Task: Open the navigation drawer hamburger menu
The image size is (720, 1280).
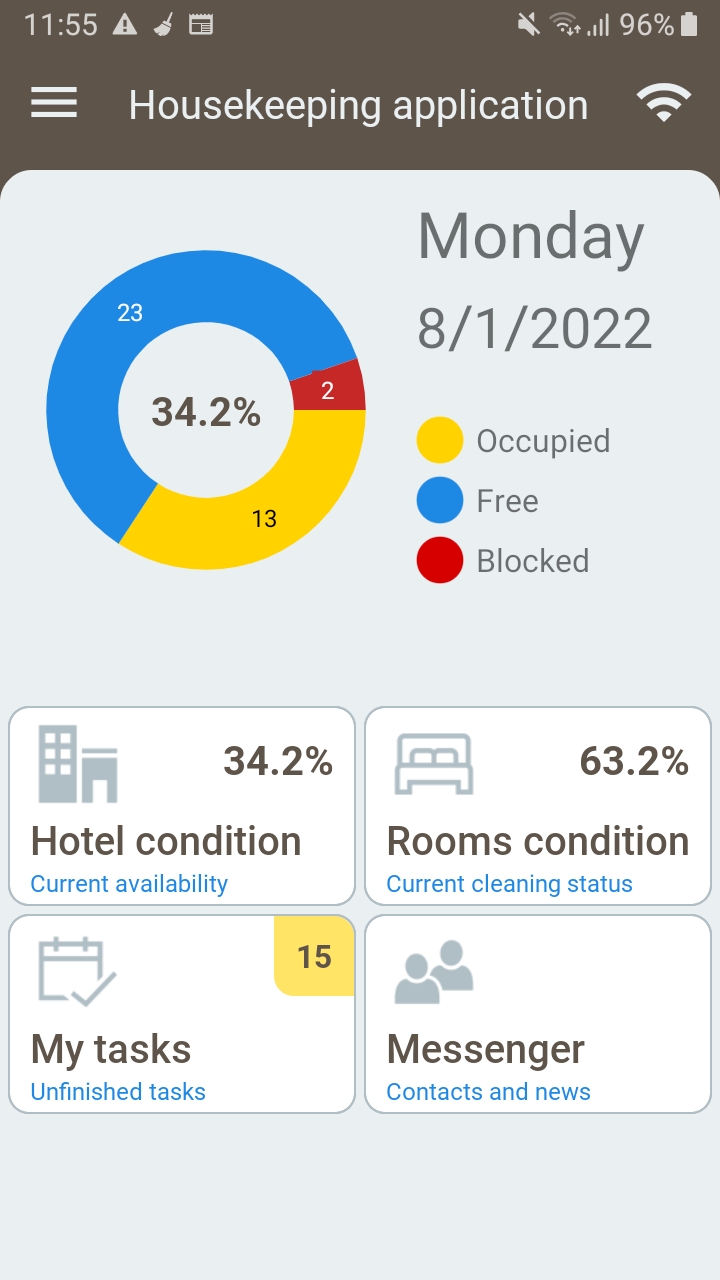Action: 53,103
